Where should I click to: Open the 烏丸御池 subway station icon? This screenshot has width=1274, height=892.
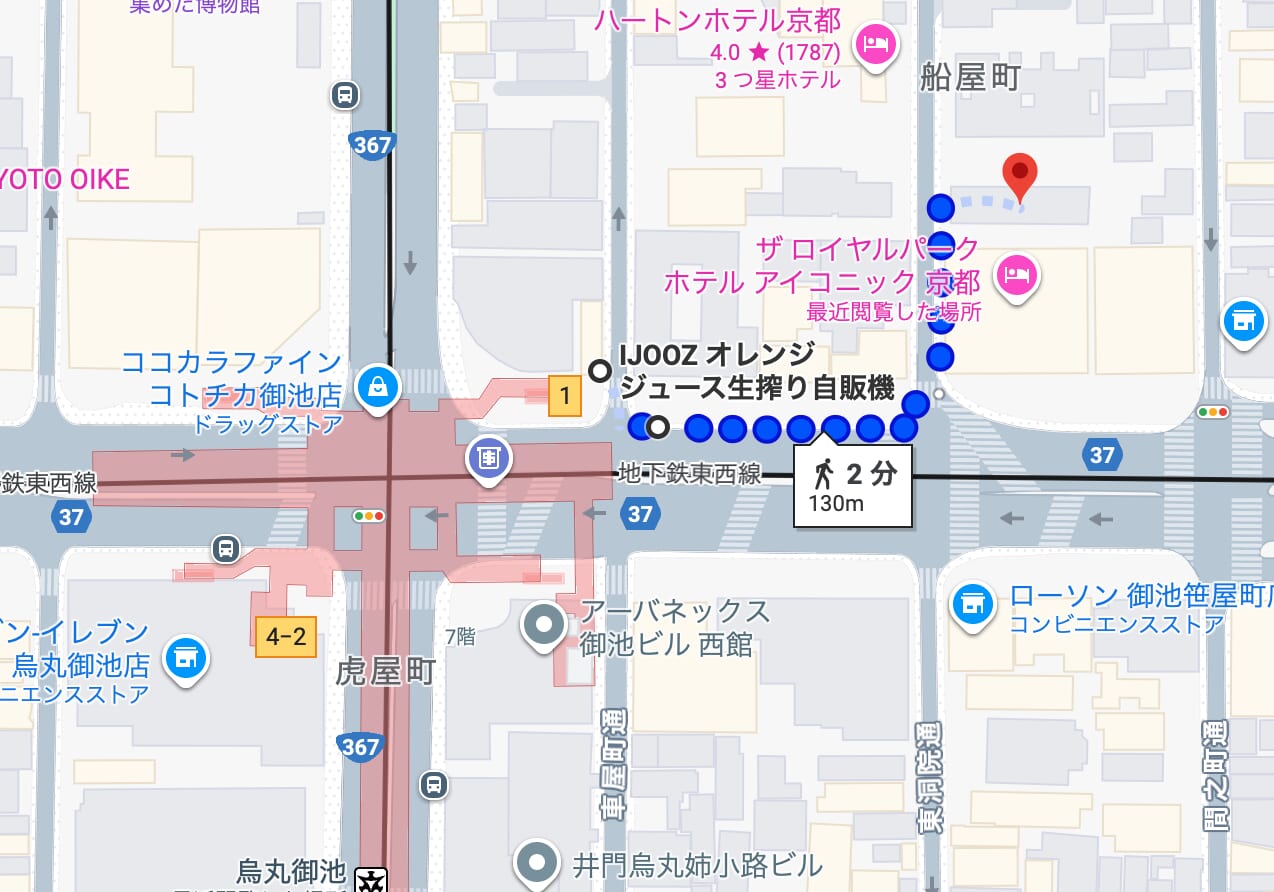pos(371,880)
